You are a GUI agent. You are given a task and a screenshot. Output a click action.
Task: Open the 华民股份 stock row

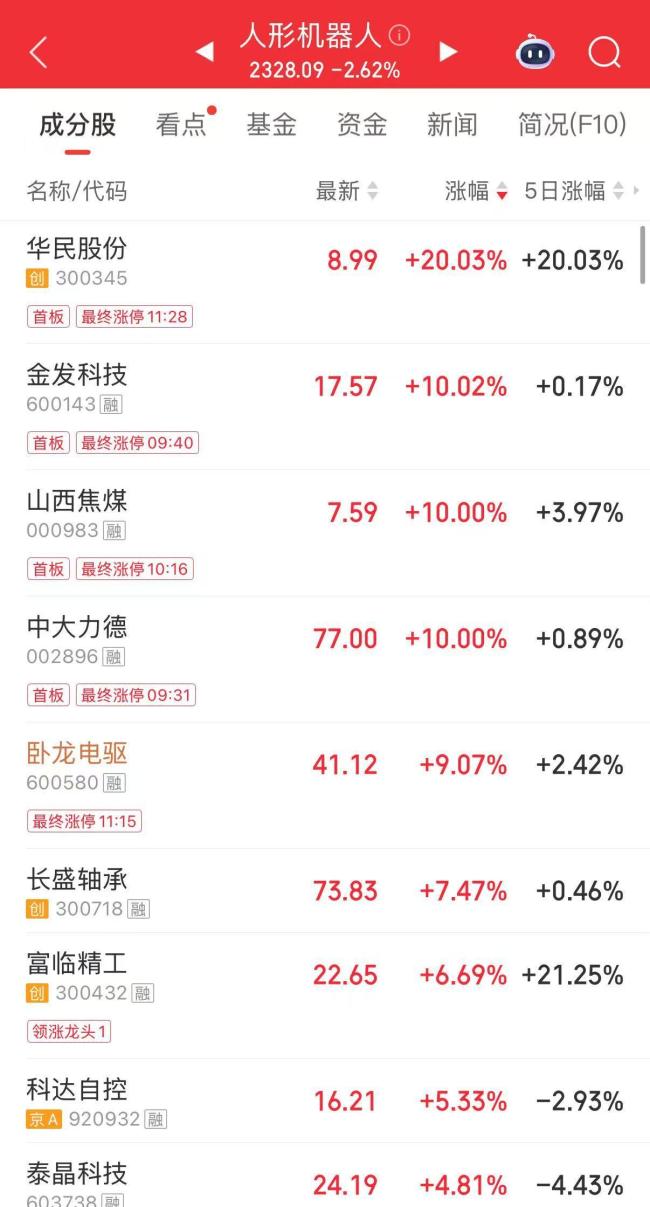click(77, 249)
